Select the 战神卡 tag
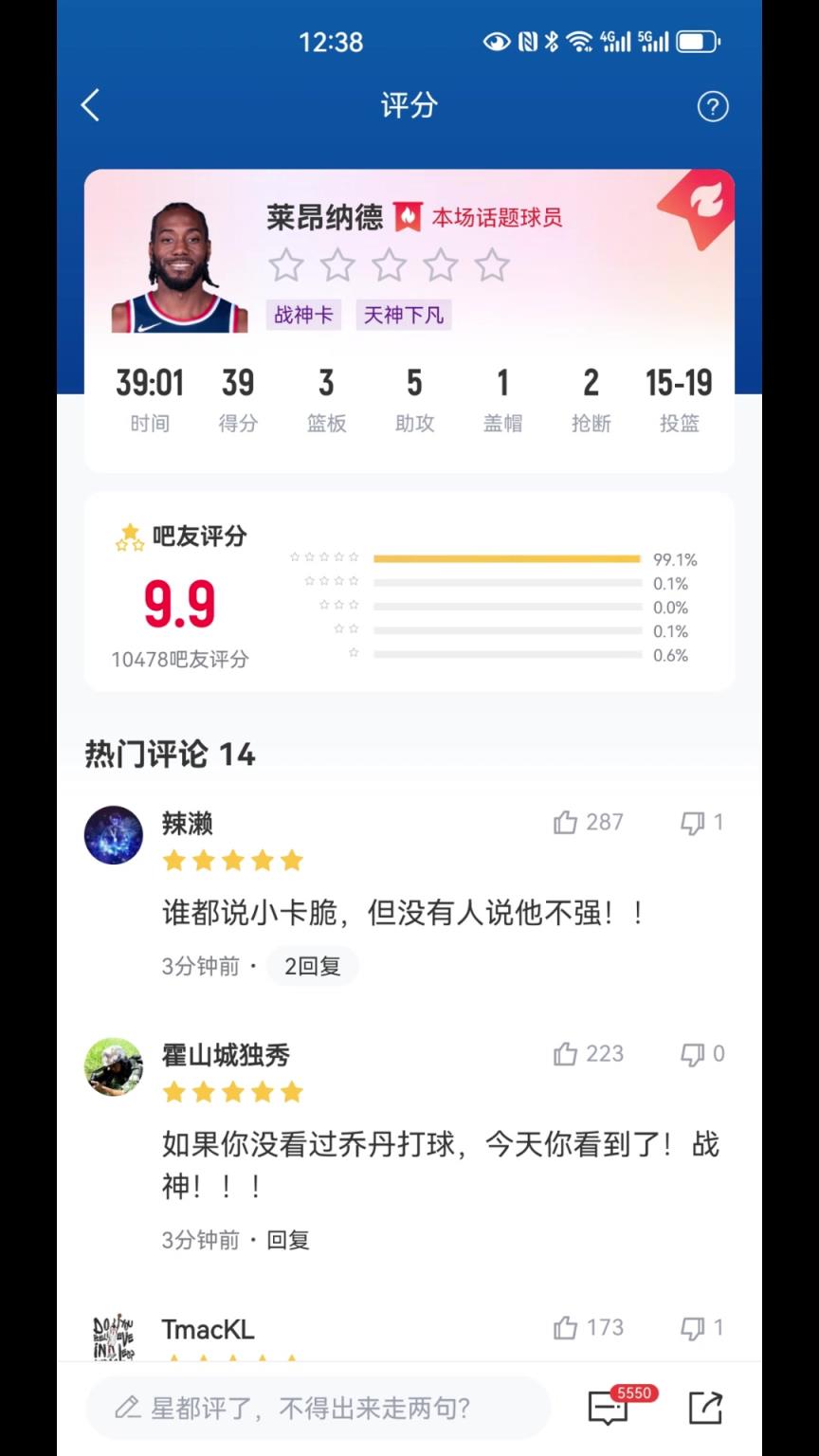The height and width of the screenshot is (1456, 819). (x=304, y=315)
